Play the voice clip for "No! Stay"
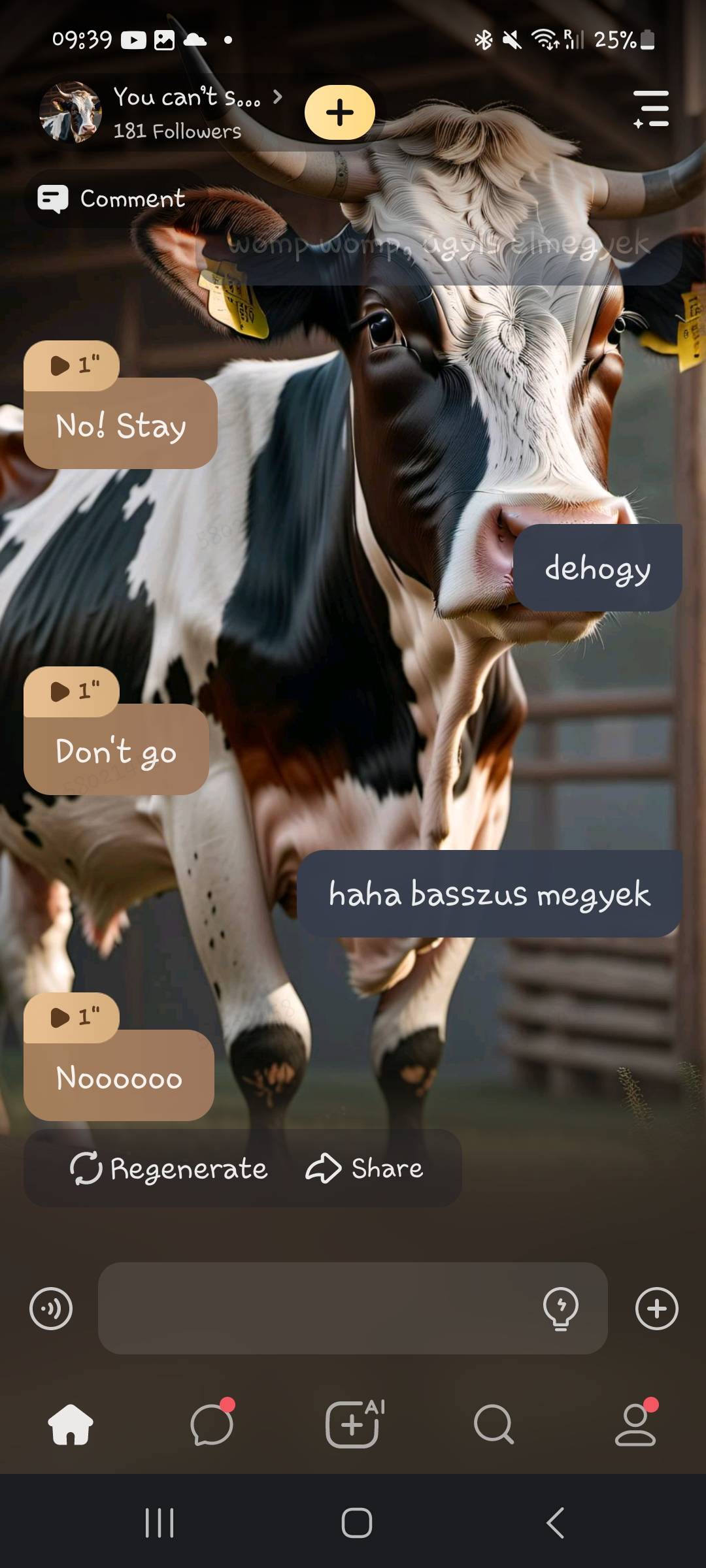706x1568 pixels. 72,365
